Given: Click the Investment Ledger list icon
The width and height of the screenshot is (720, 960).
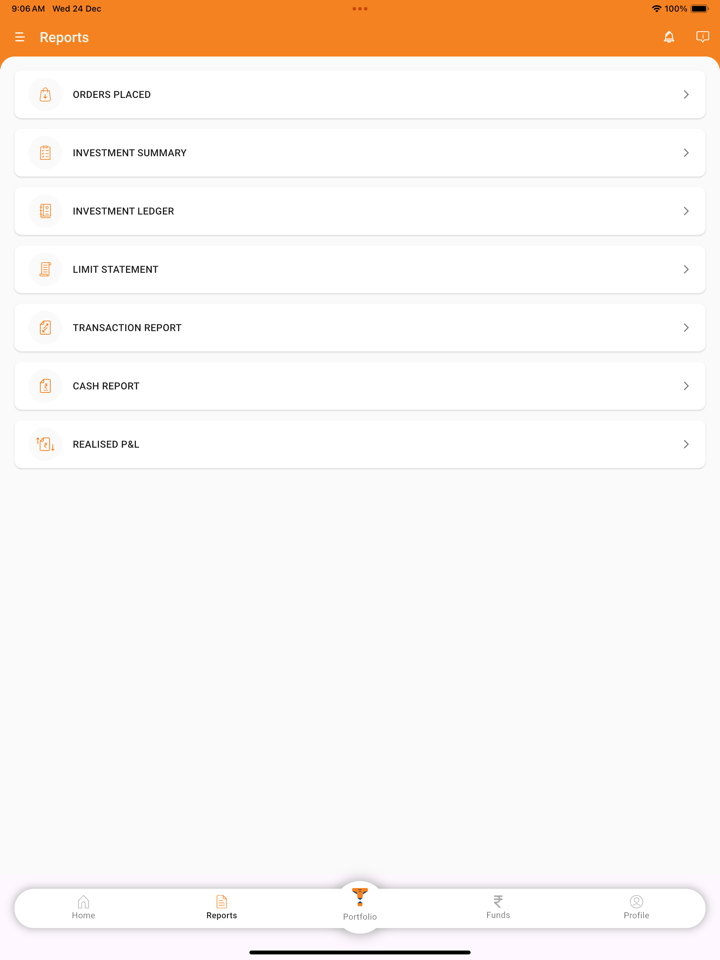Looking at the screenshot, I should click(x=44, y=210).
